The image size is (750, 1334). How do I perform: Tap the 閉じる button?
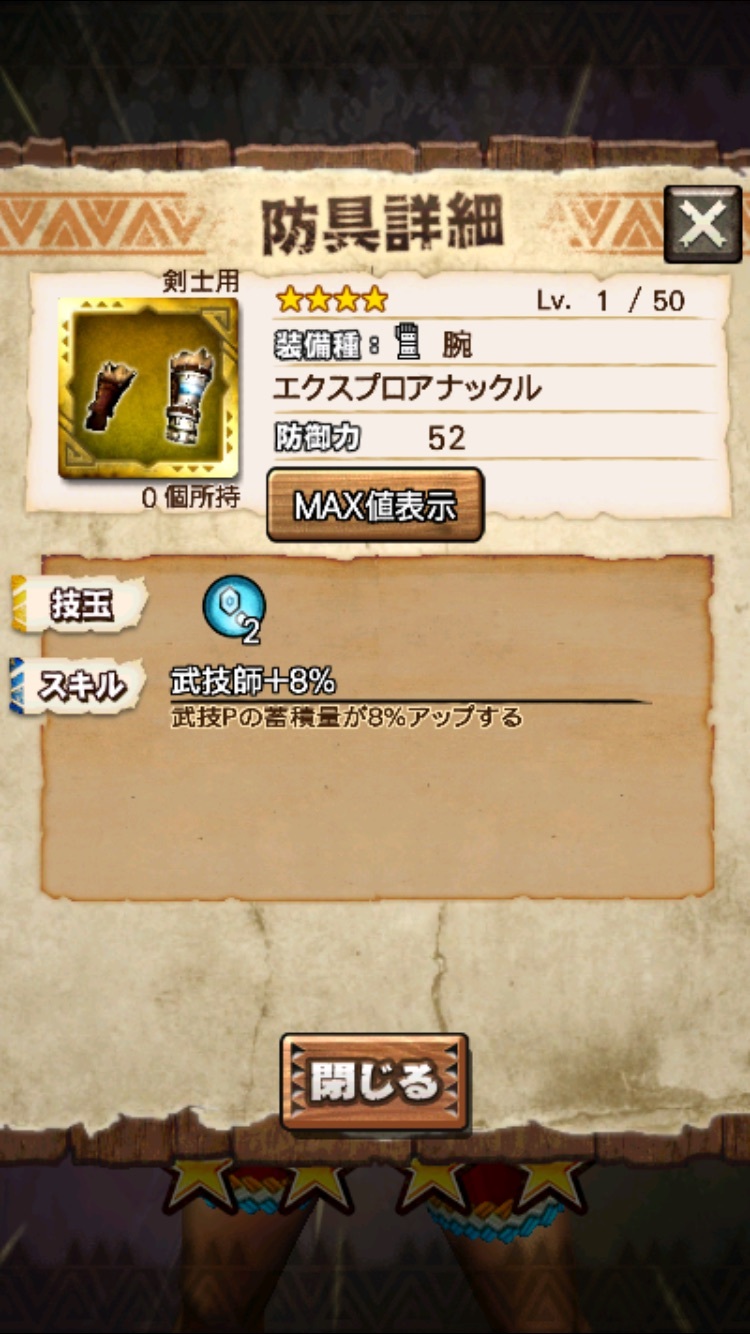pyautogui.click(x=374, y=1082)
